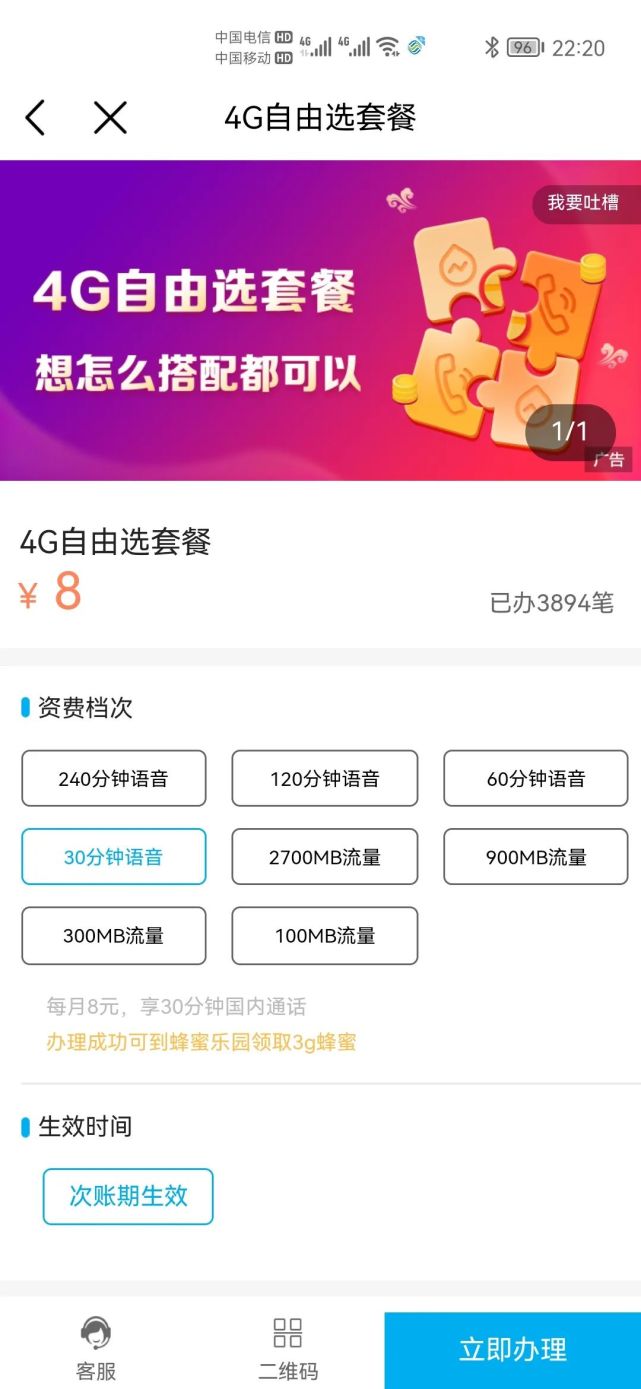Image resolution: width=641 pixels, height=1389 pixels.
Task: Pick the 300MB流量 option
Action: coord(113,936)
